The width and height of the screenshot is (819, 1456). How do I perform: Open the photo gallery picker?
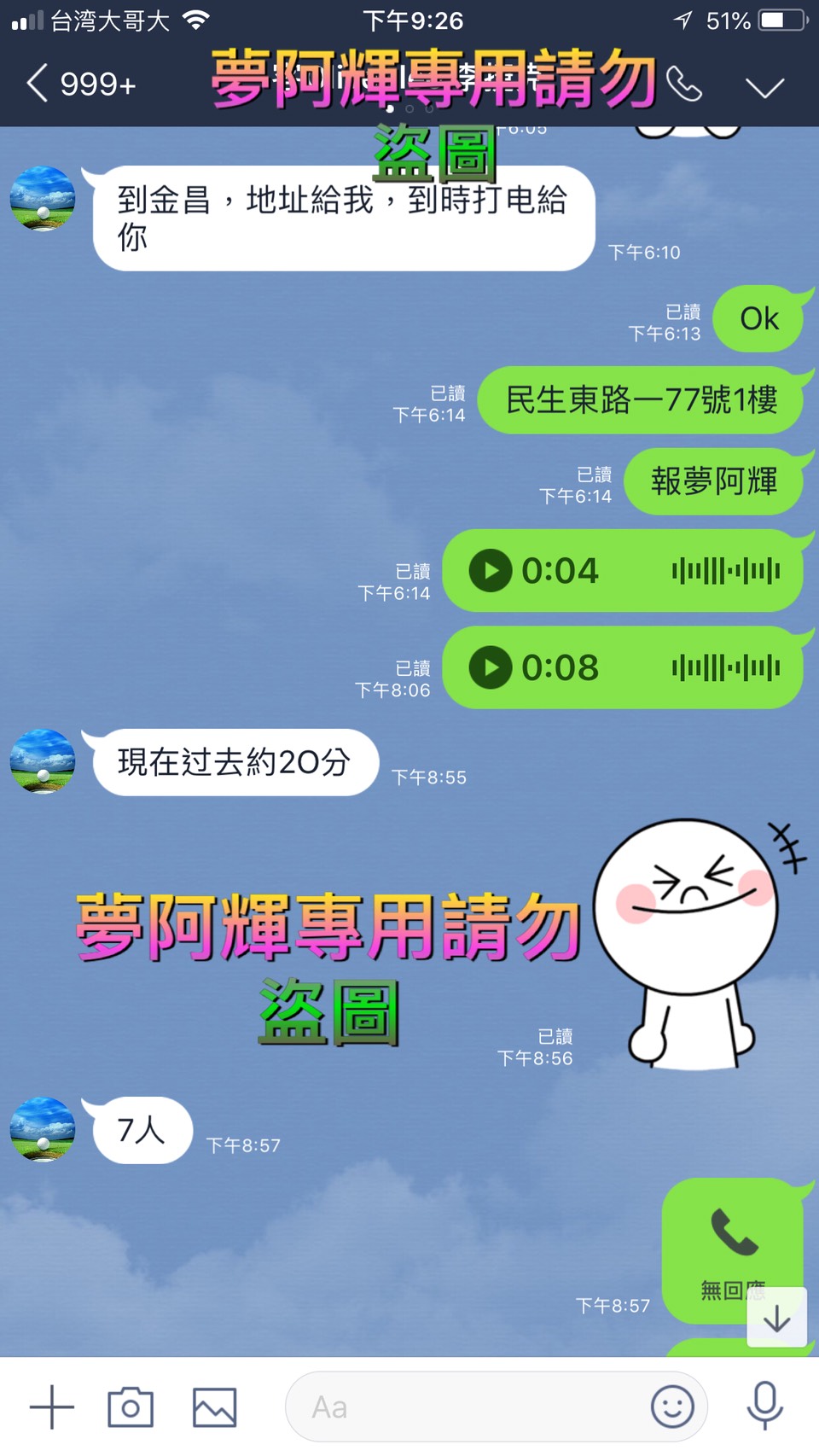[214, 1406]
